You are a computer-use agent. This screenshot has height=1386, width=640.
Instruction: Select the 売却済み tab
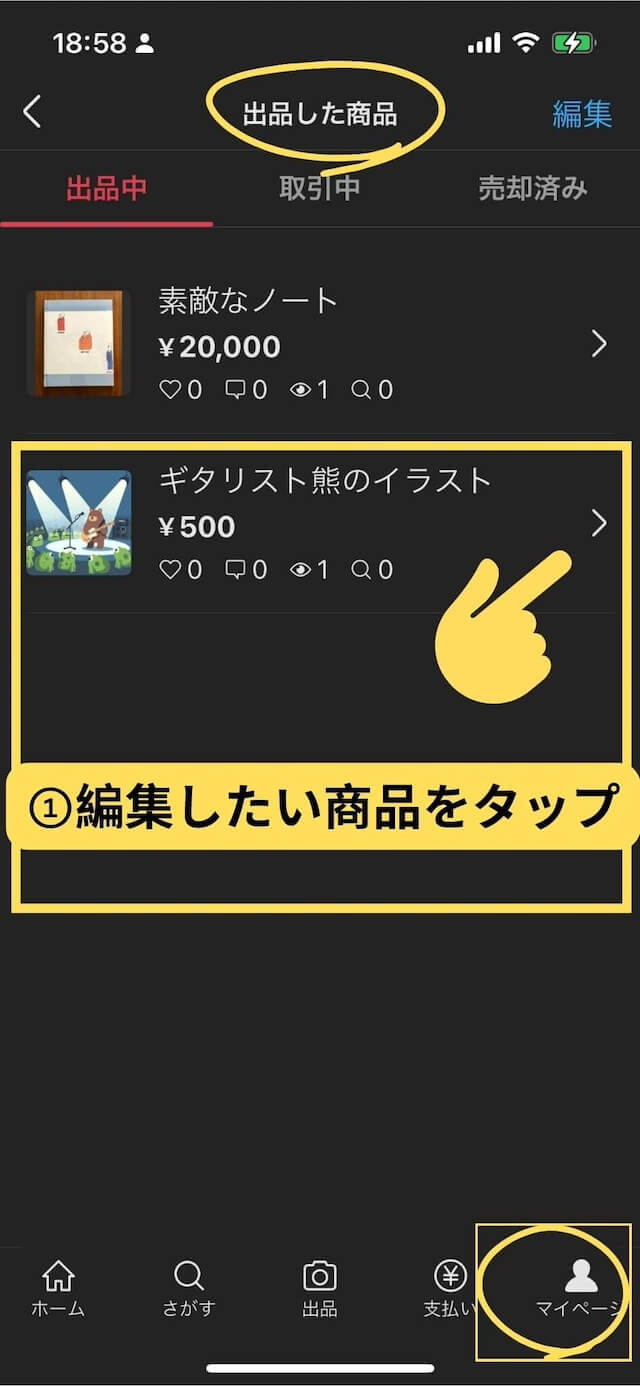pyautogui.click(x=532, y=188)
